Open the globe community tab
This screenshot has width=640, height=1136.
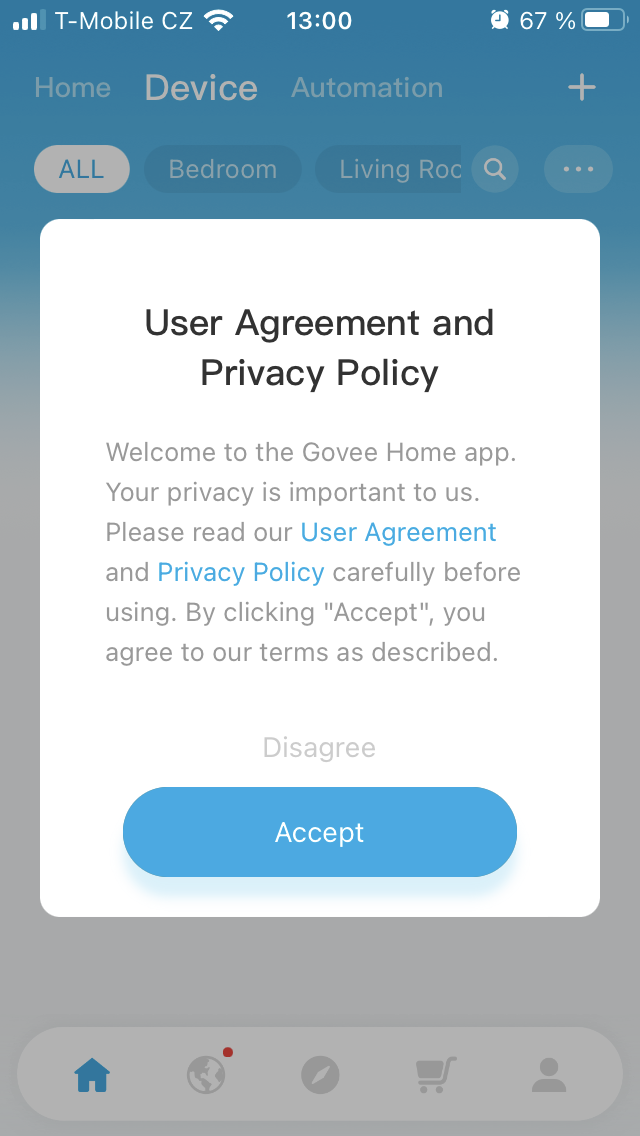coord(206,1075)
